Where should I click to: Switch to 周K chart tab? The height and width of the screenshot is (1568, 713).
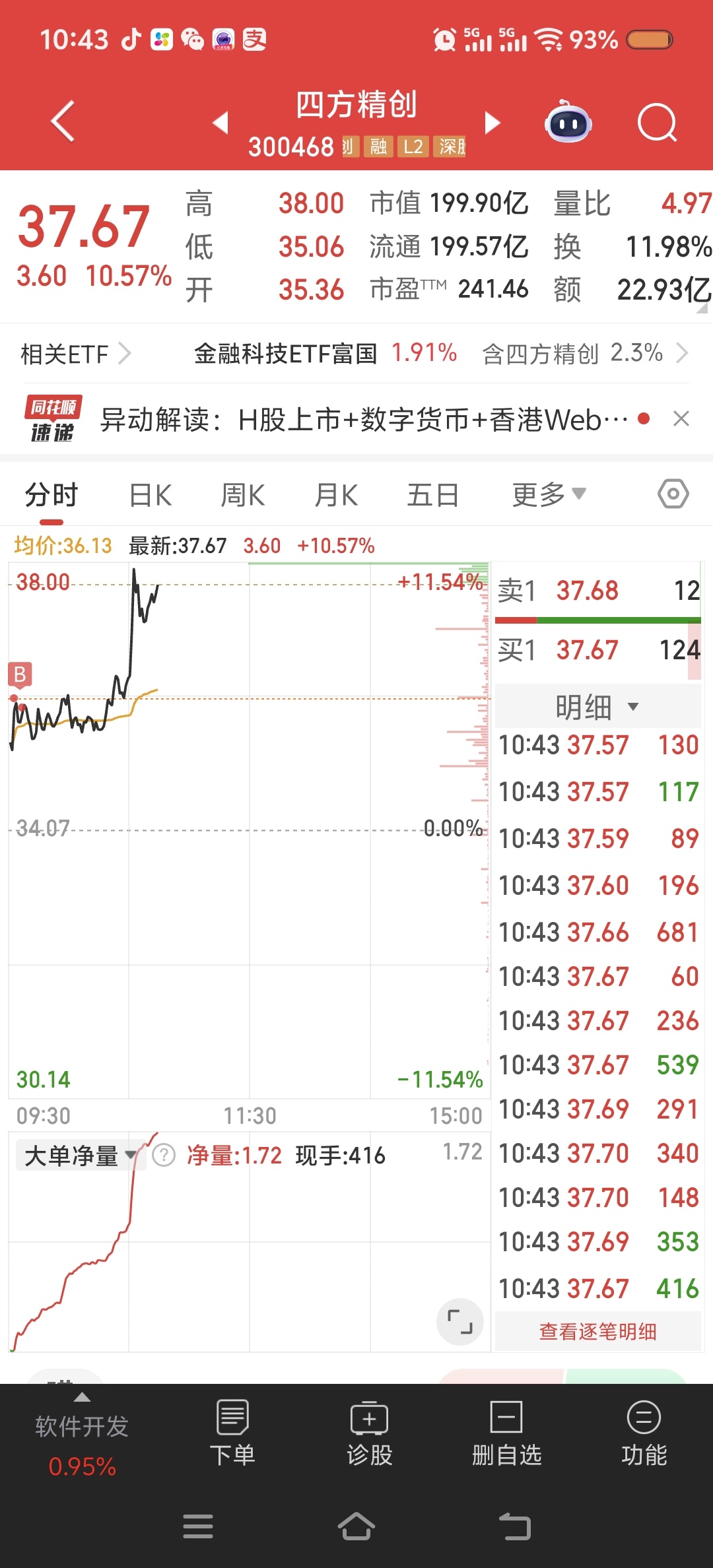243,495
